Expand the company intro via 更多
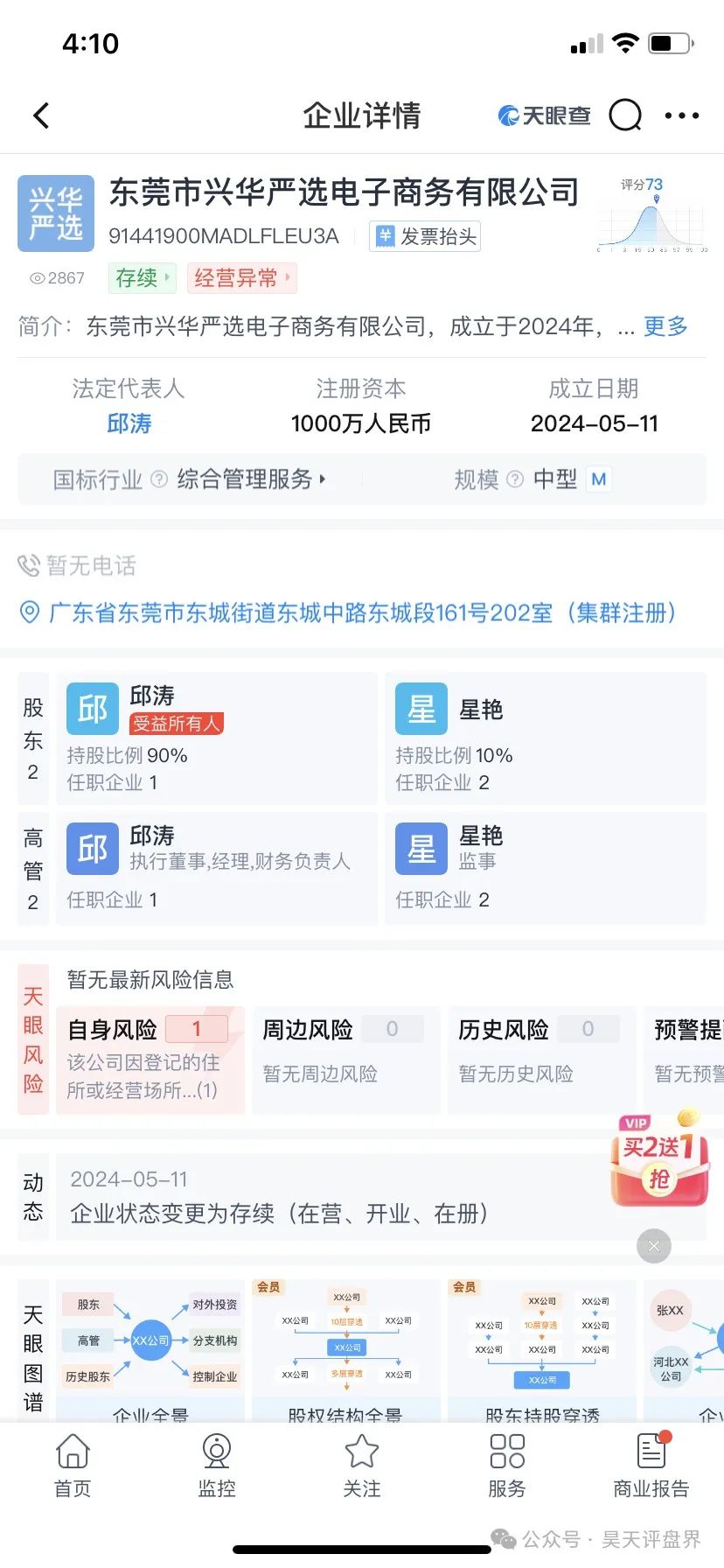 (665, 326)
